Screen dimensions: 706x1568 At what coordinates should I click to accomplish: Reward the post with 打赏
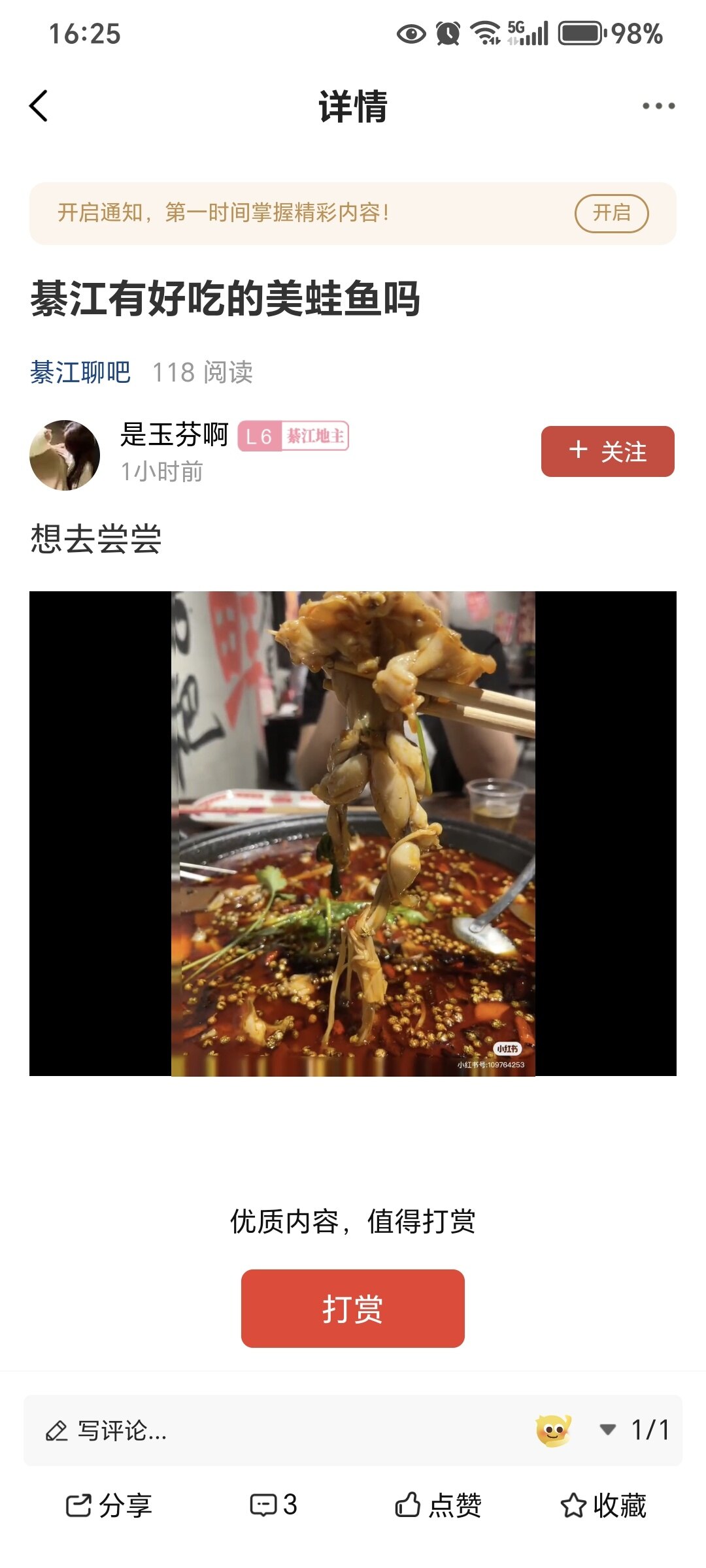(352, 1309)
